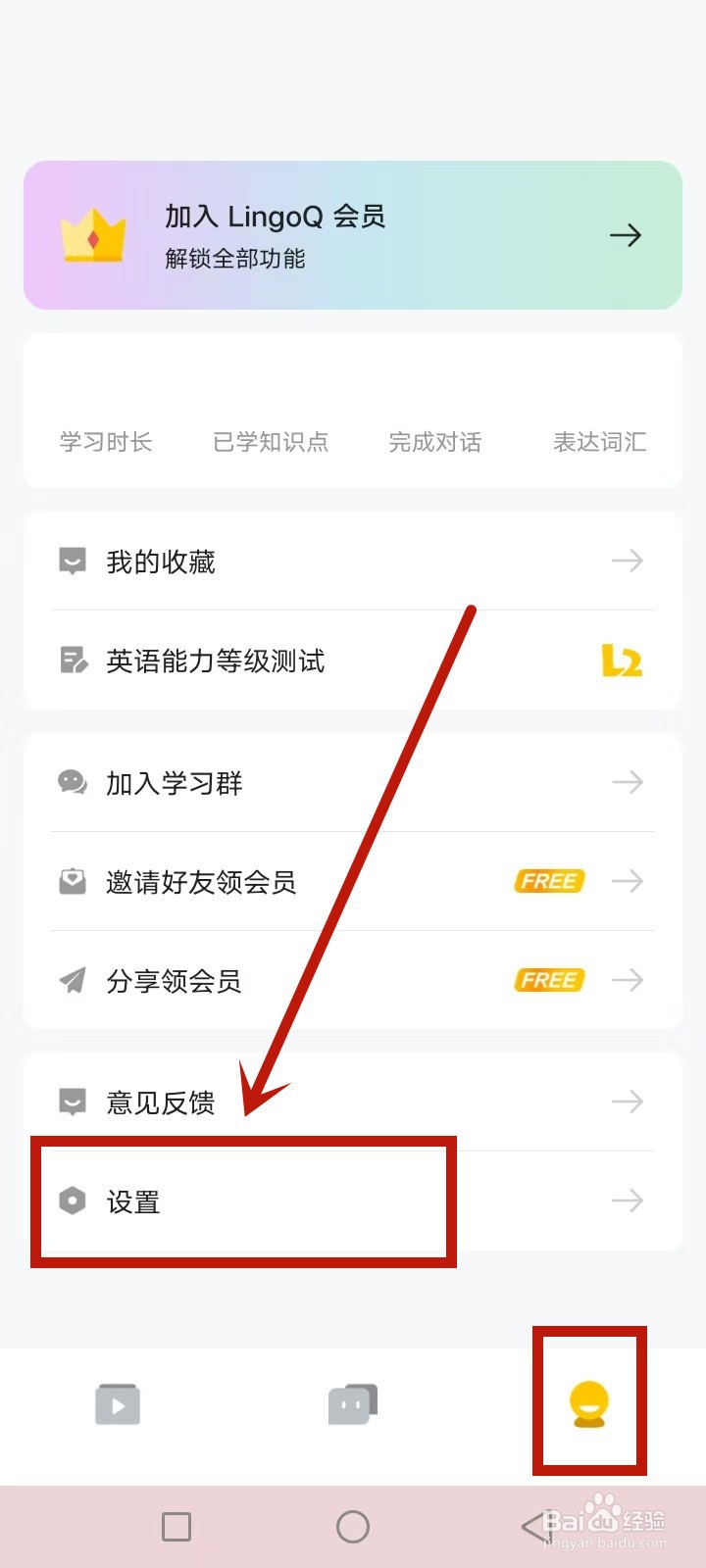The width and height of the screenshot is (706, 1568).
Task: Tap the Android home circle button
Action: (x=353, y=1526)
